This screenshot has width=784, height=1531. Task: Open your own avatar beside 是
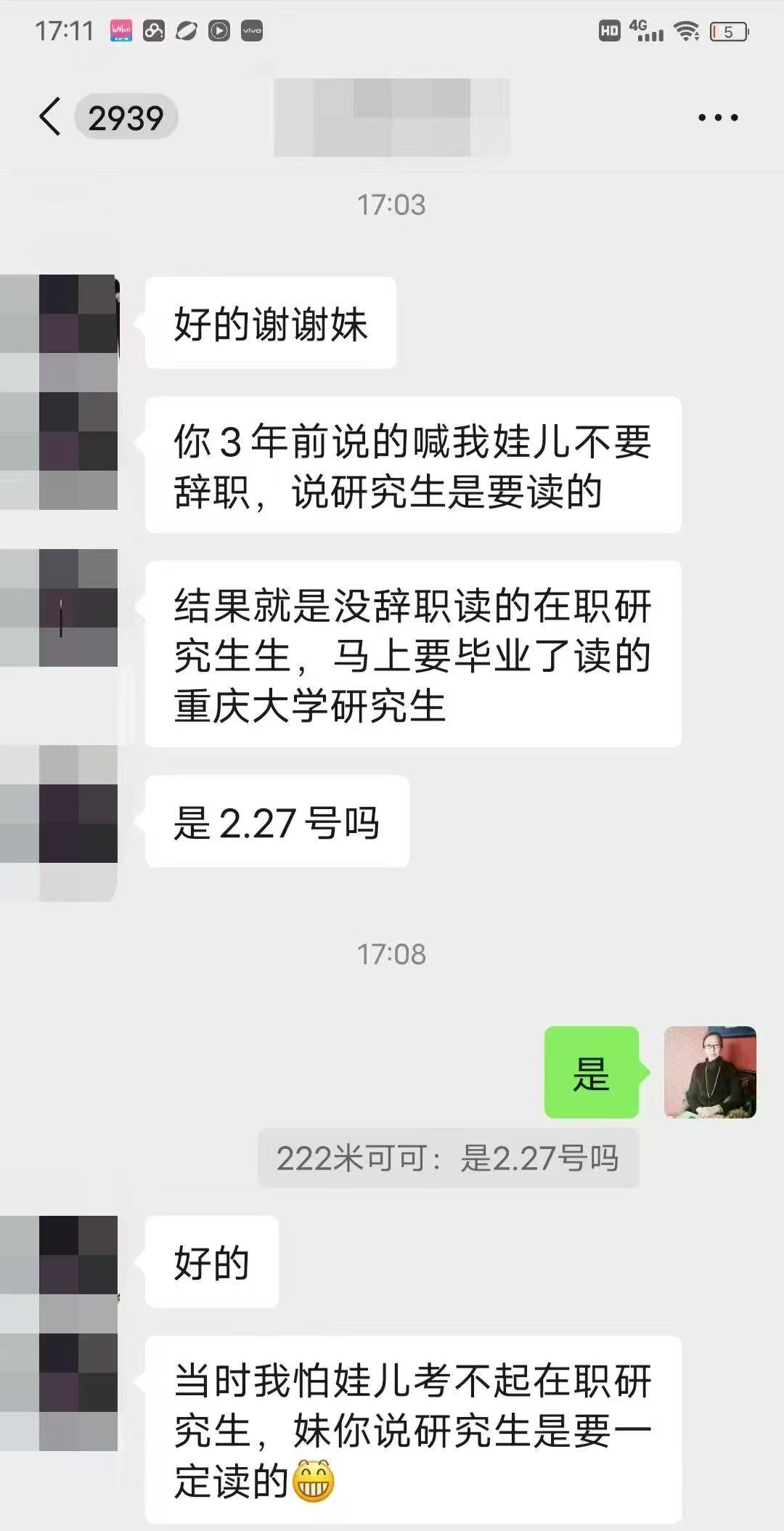pos(710,1072)
